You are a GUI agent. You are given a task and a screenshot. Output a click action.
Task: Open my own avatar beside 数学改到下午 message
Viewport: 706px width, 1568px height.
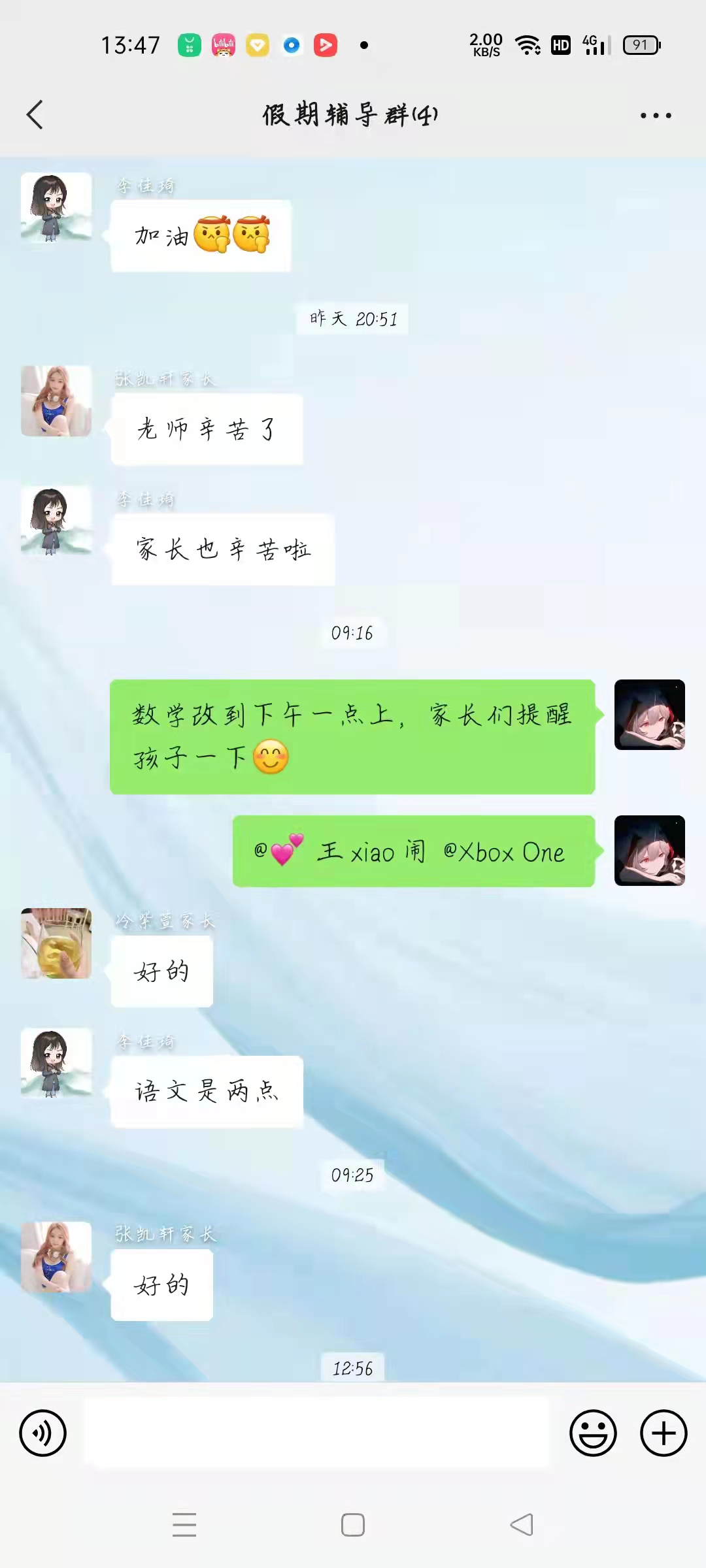click(x=649, y=715)
